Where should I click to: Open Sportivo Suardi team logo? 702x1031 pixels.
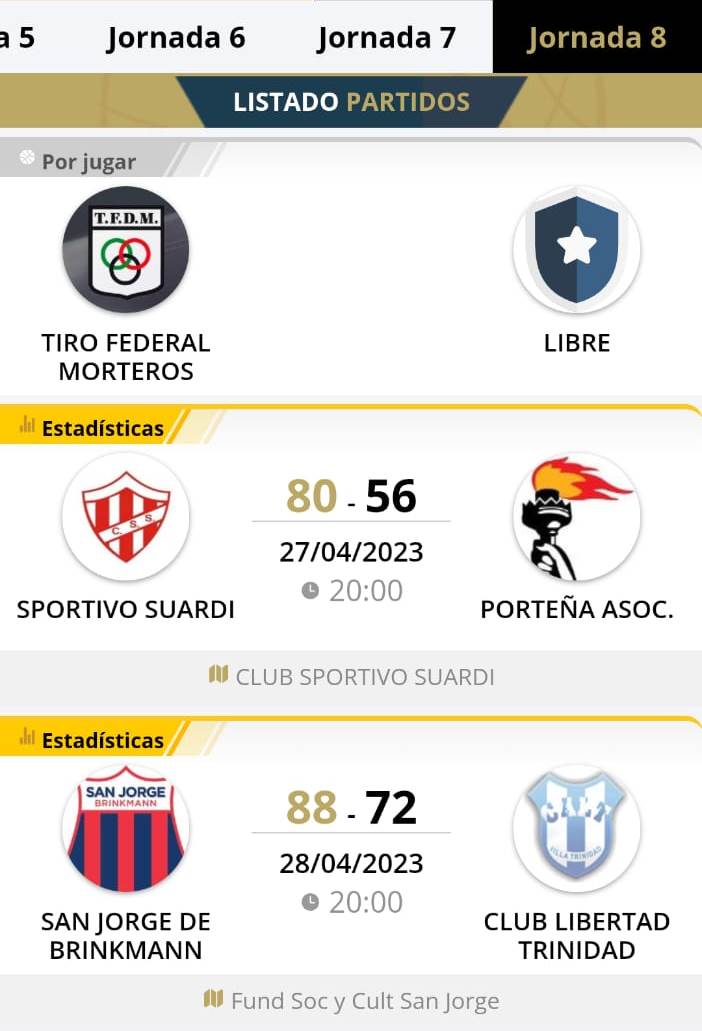[x=126, y=517]
